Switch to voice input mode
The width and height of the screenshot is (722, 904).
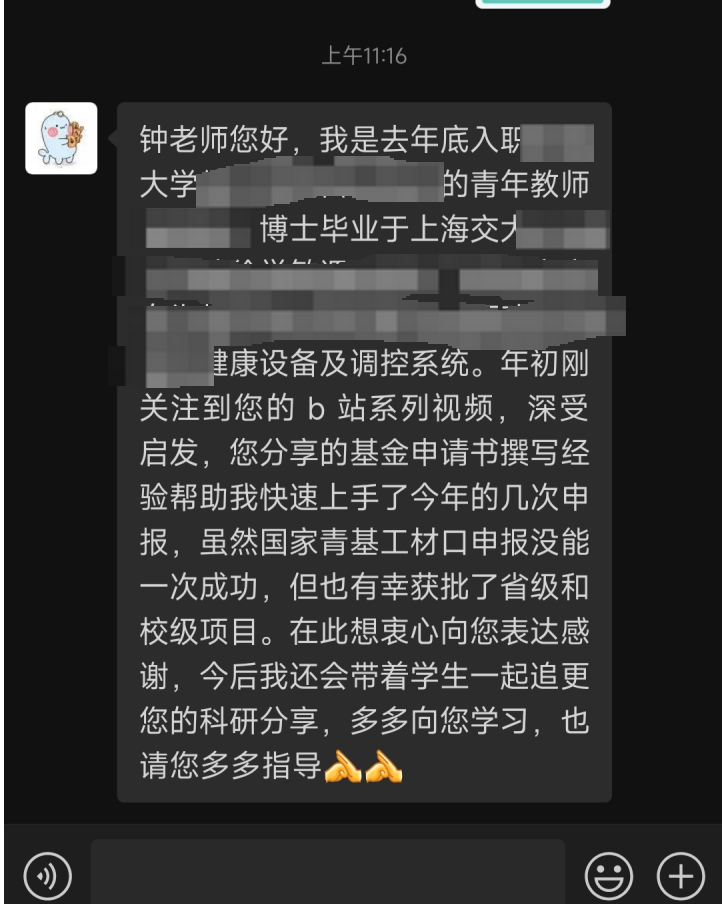click(44, 877)
